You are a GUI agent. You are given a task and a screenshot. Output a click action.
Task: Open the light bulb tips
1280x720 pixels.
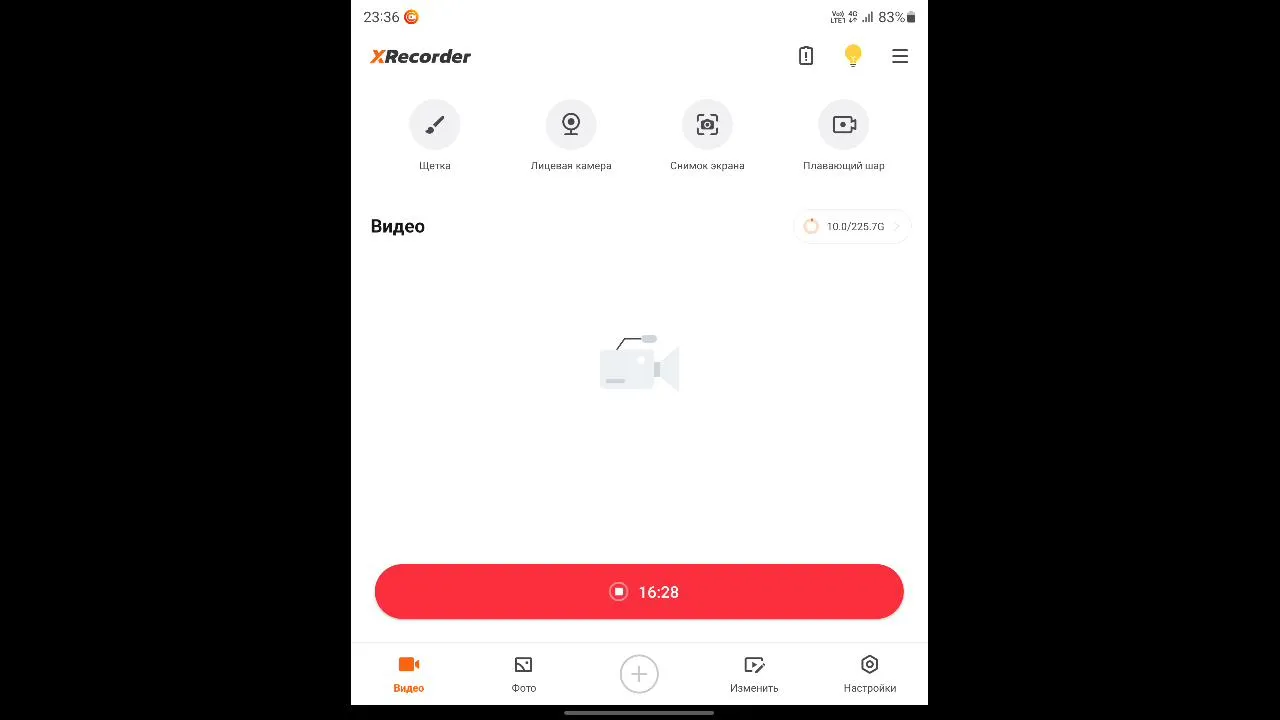click(x=853, y=56)
